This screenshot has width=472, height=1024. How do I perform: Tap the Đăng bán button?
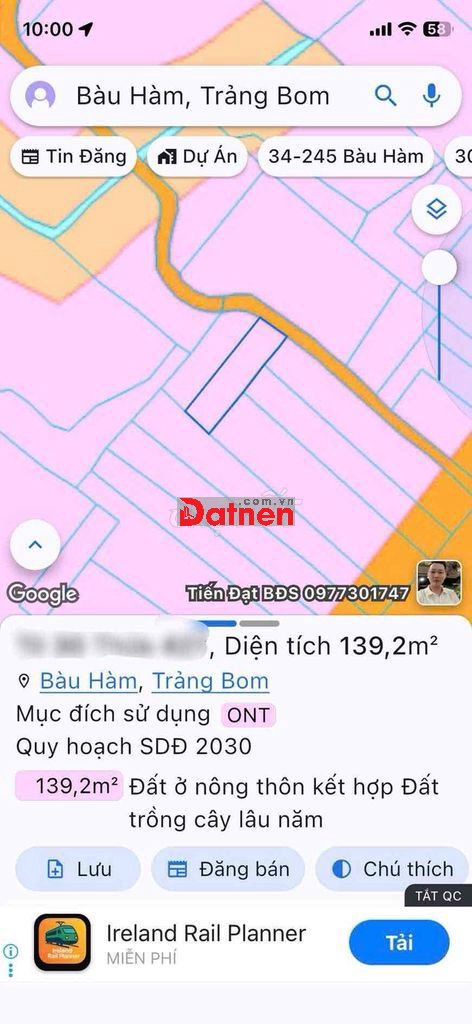(228, 869)
